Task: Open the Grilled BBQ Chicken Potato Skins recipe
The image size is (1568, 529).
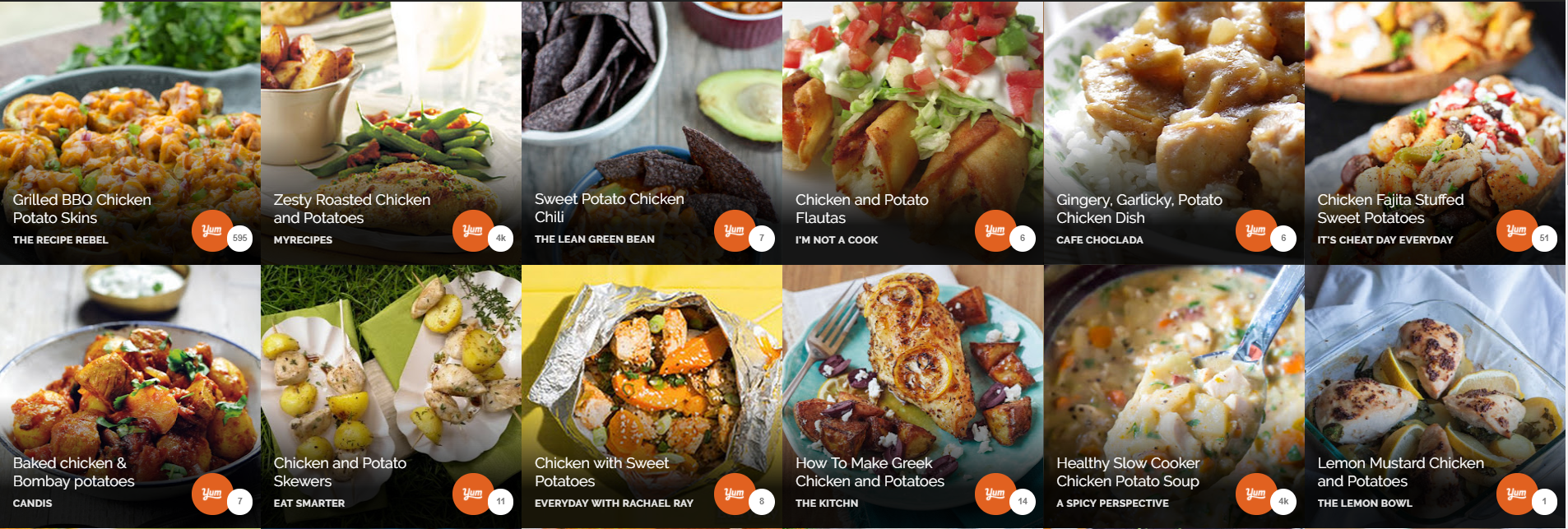Action: [82, 208]
